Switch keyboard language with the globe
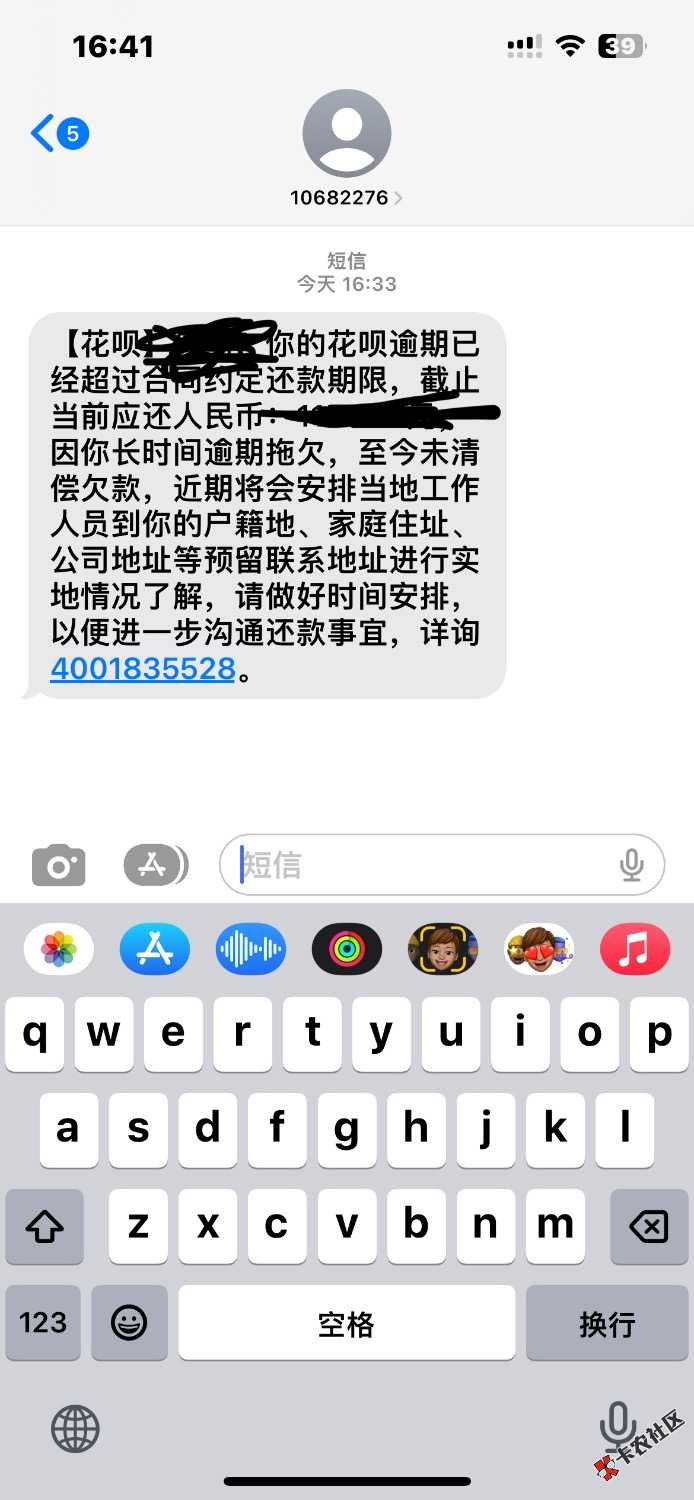 [x=75, y=1428]
